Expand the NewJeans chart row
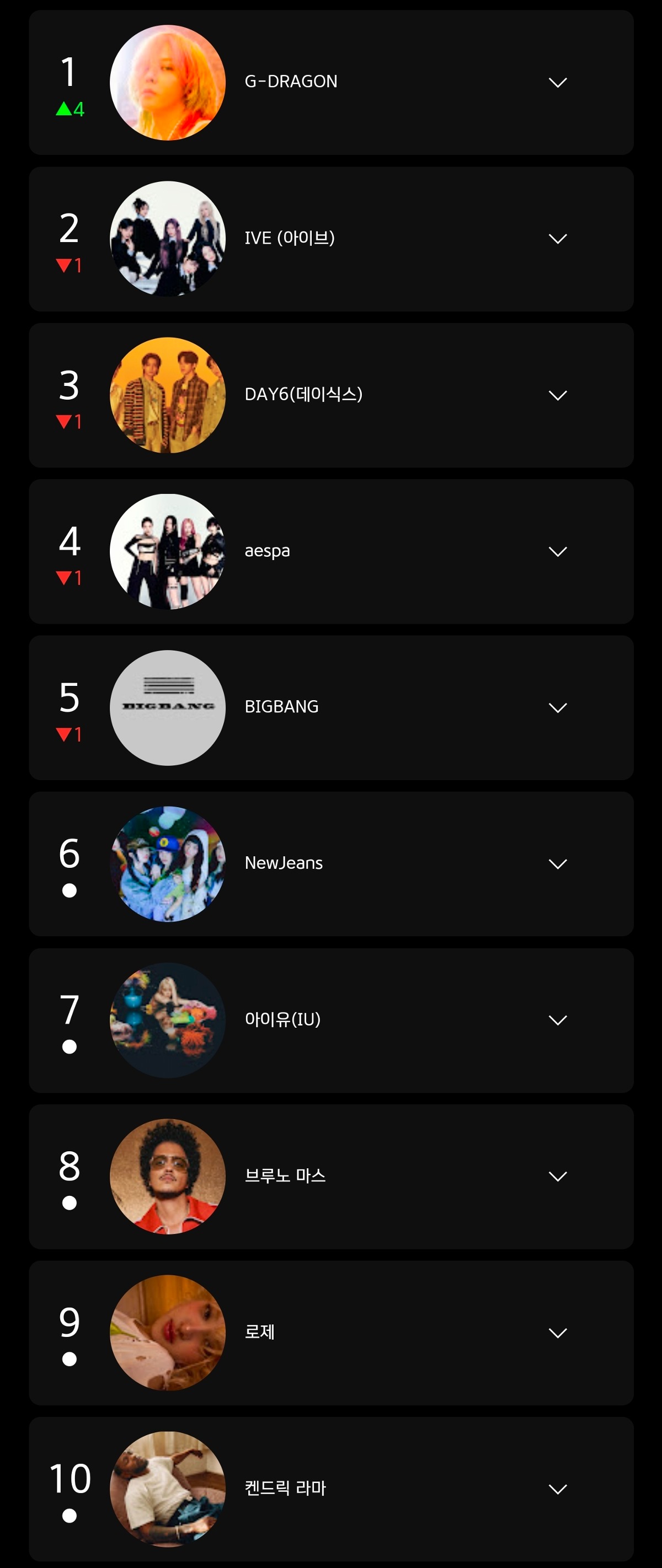This screenshot has width=662, height=1568. (557, 864)
